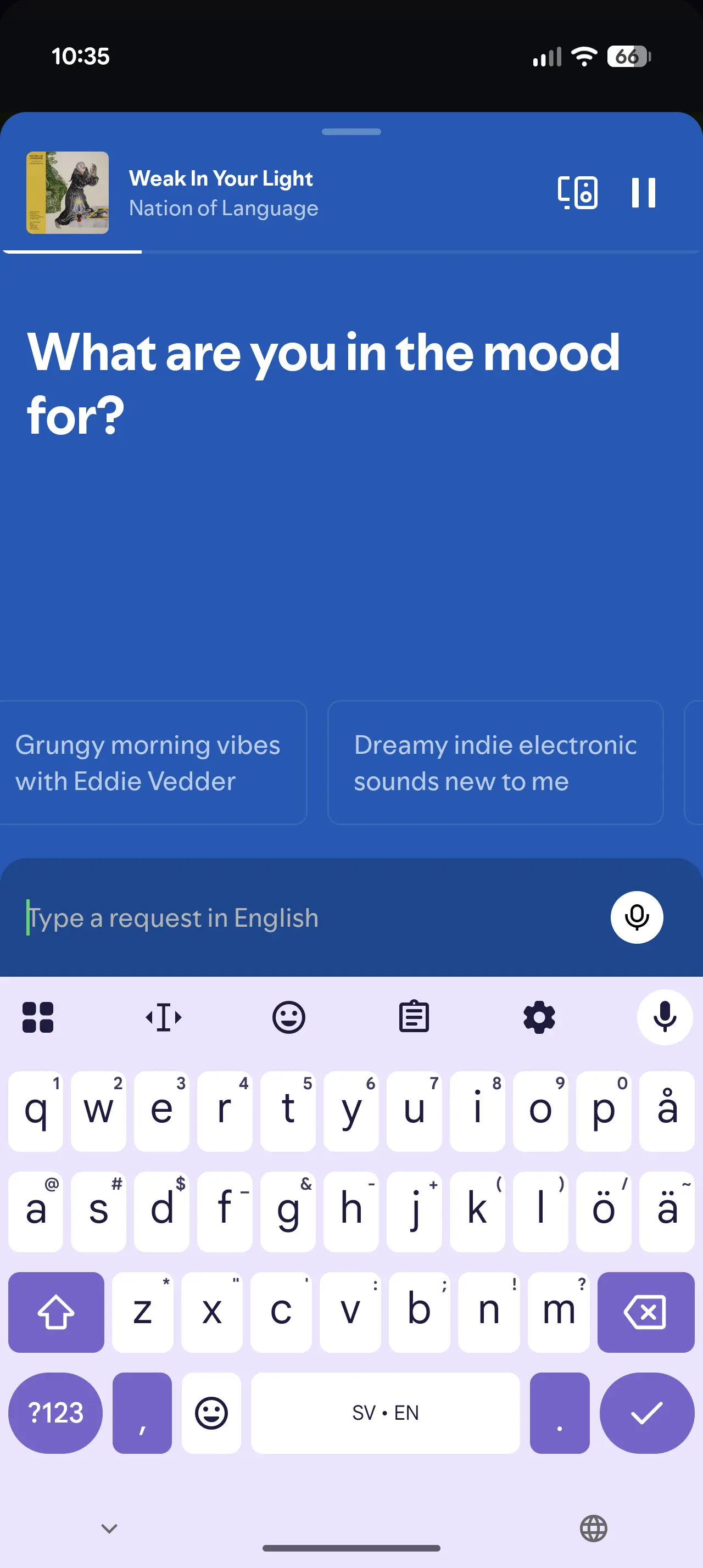This screenshot has height=1568, width=703.
Task: Choose Dreamy indie electronic sounds new to me
Action: coord(495,763)
